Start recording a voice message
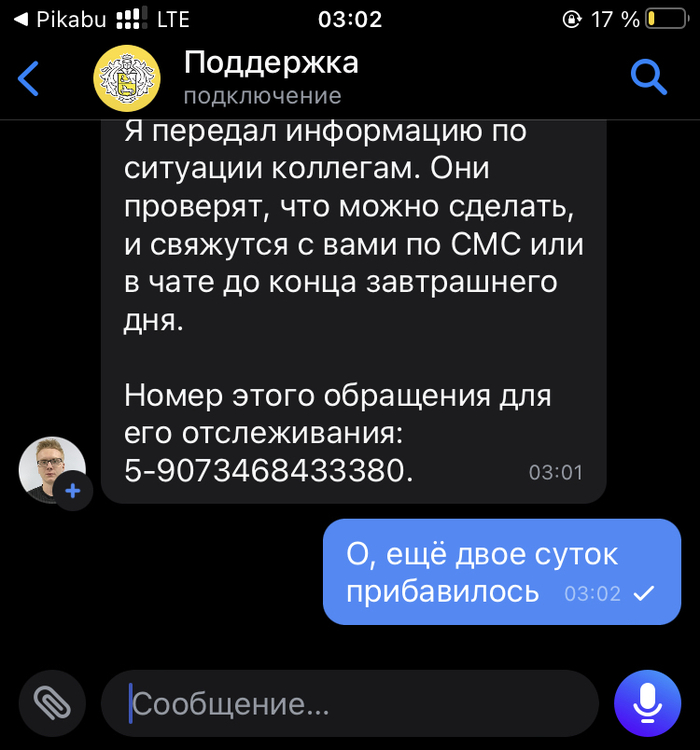Viewport: 700px width, 750px height. [647, 703]
